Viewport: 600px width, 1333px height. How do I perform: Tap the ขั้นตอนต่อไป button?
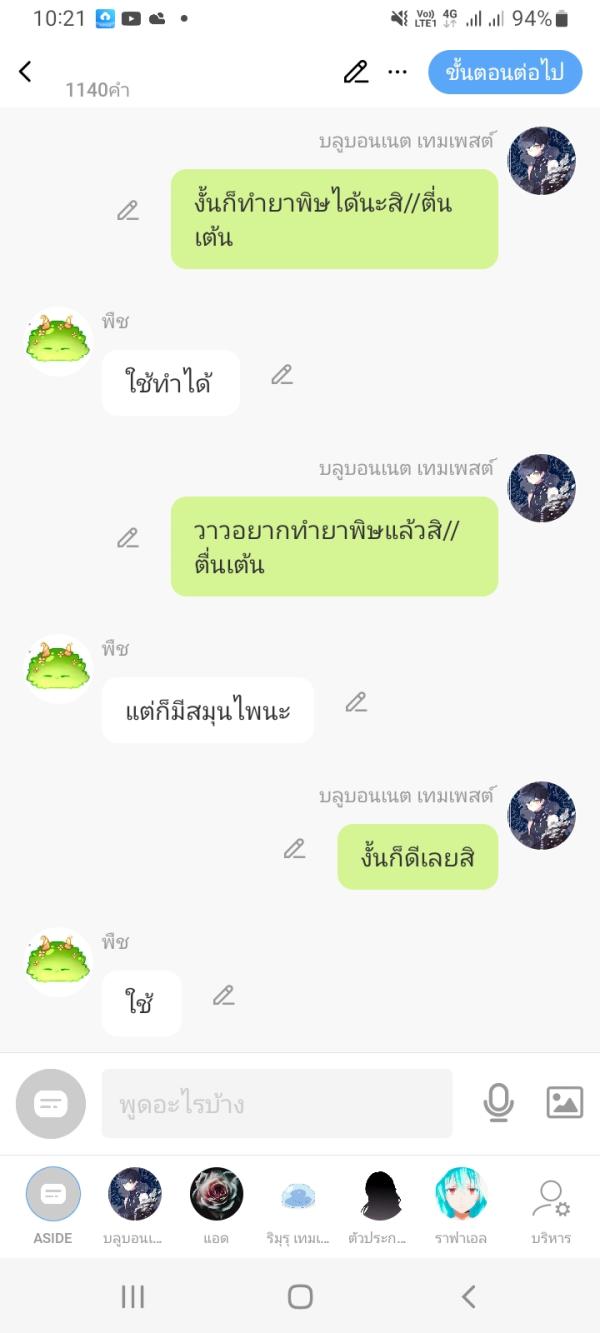[x=505, y=72]
